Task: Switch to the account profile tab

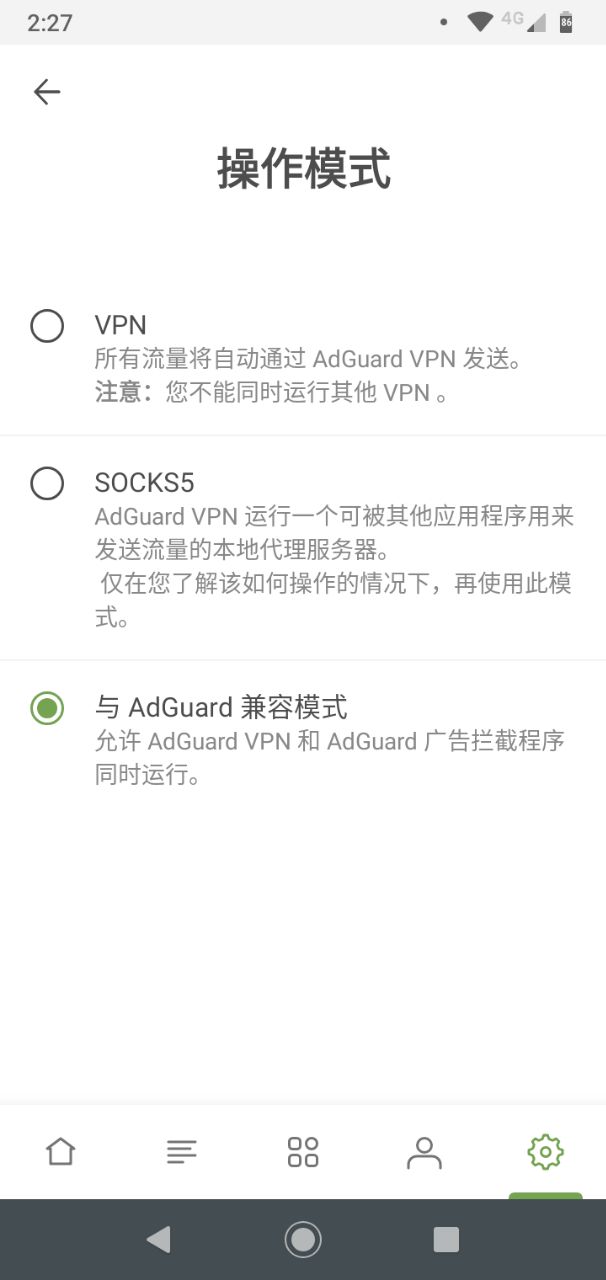Action: (x=424, y=1152)
